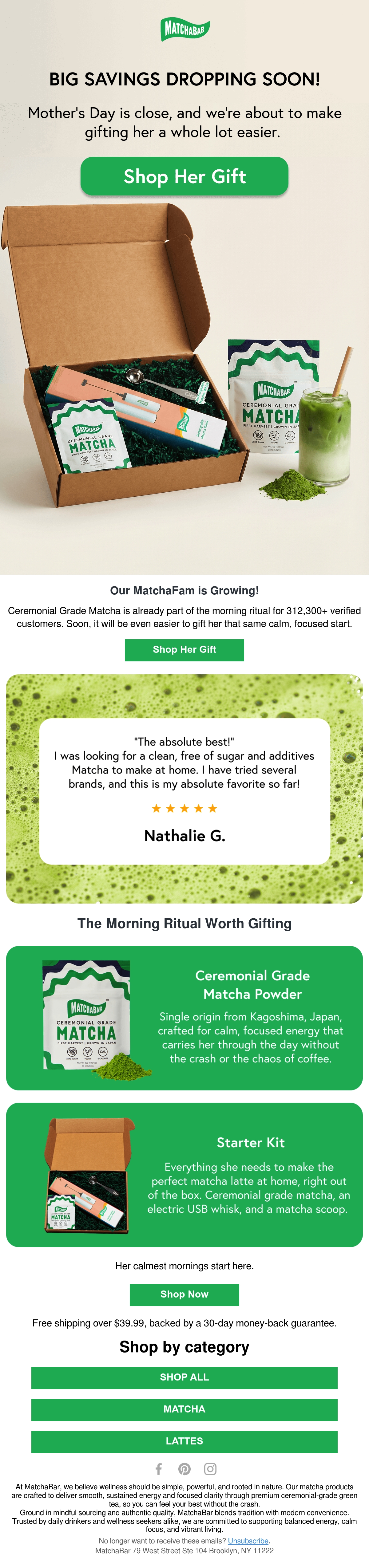369x1568 pixels.
Task: Visit MatchaBar's Facebook page
Action: 158,1469
